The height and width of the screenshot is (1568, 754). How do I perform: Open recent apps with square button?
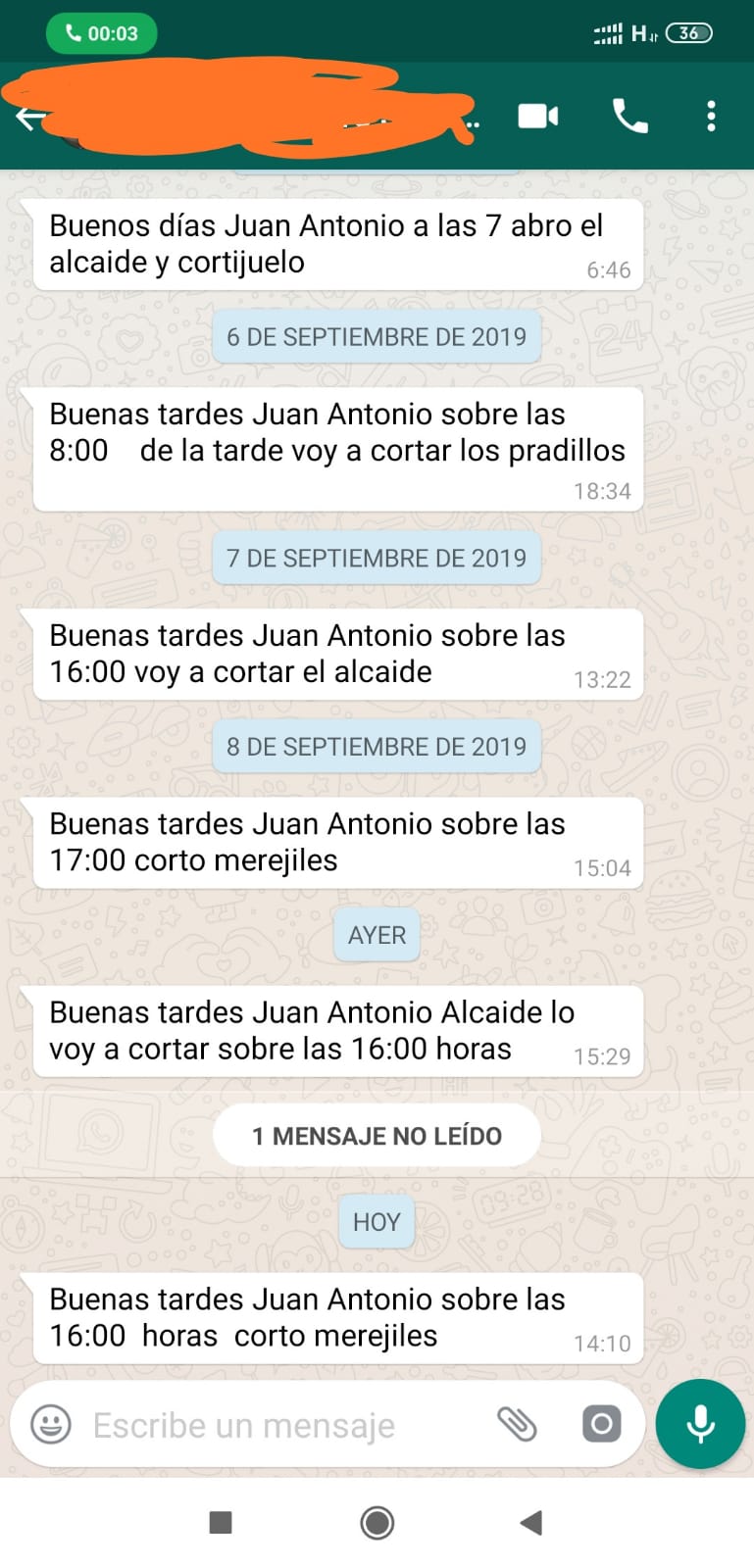pyautogui.click(x=221, y=1522)
